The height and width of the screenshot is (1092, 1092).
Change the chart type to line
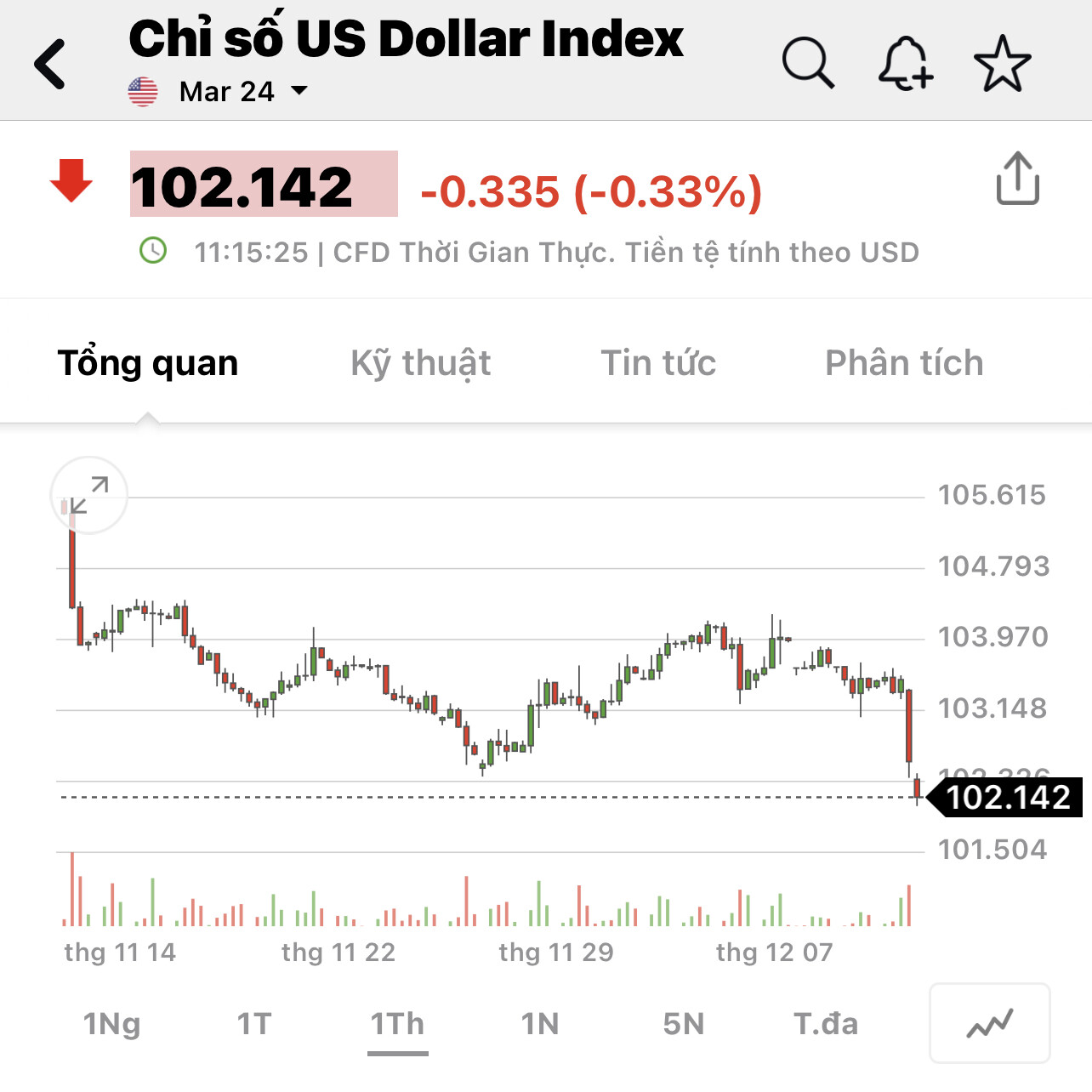989,1024
